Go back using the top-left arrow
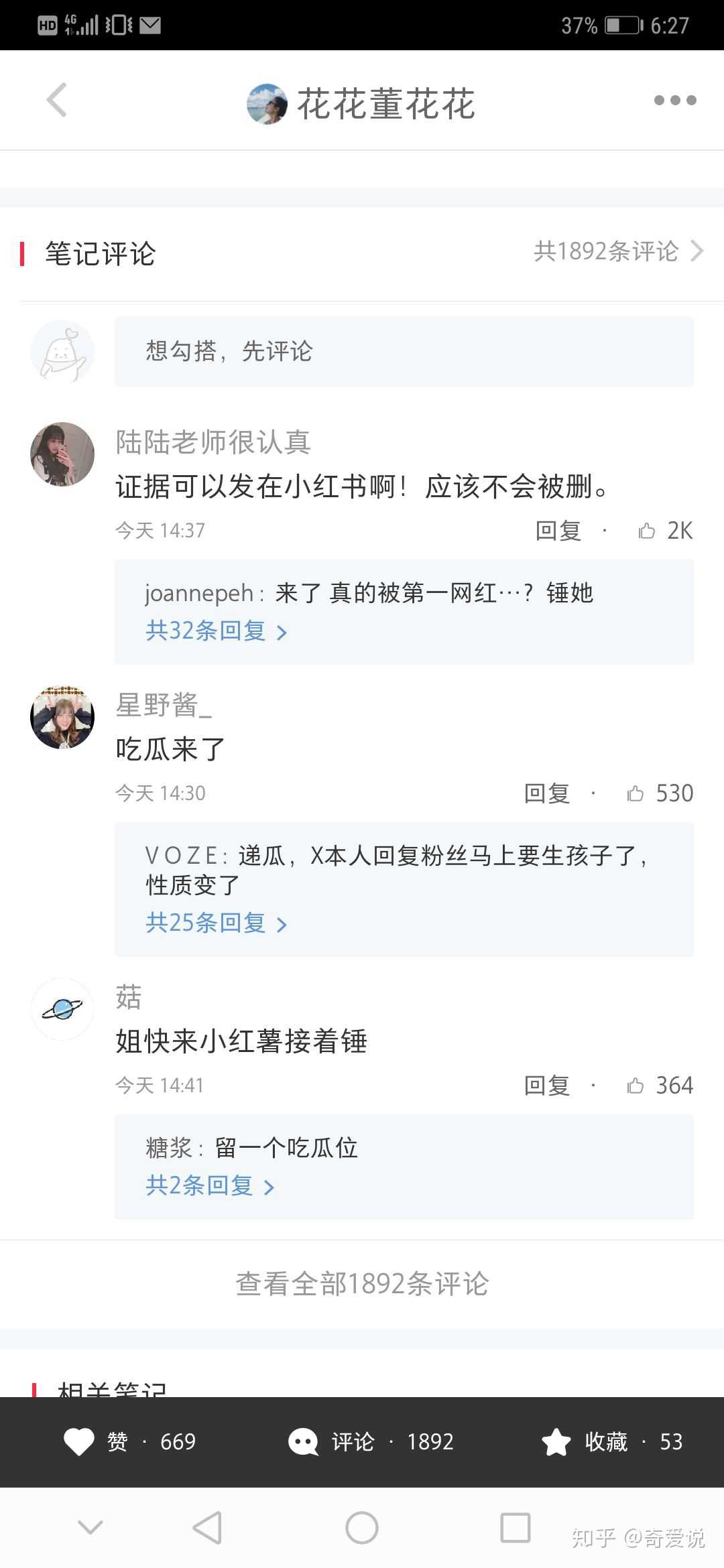Image resolution: width=724 pixels, height=1568 pixels. point(57,101)
